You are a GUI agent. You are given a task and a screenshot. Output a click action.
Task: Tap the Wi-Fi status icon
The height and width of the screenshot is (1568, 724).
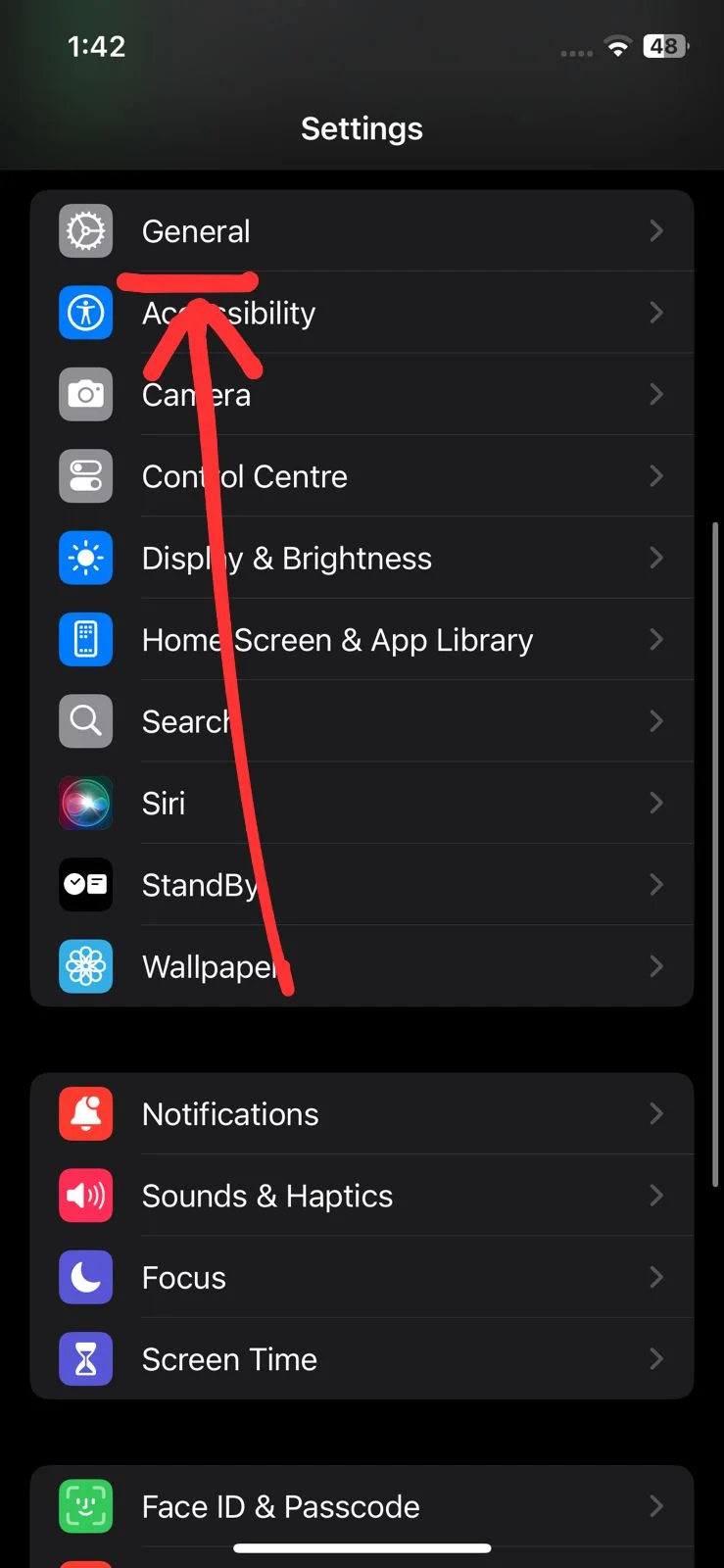[617, 45]
